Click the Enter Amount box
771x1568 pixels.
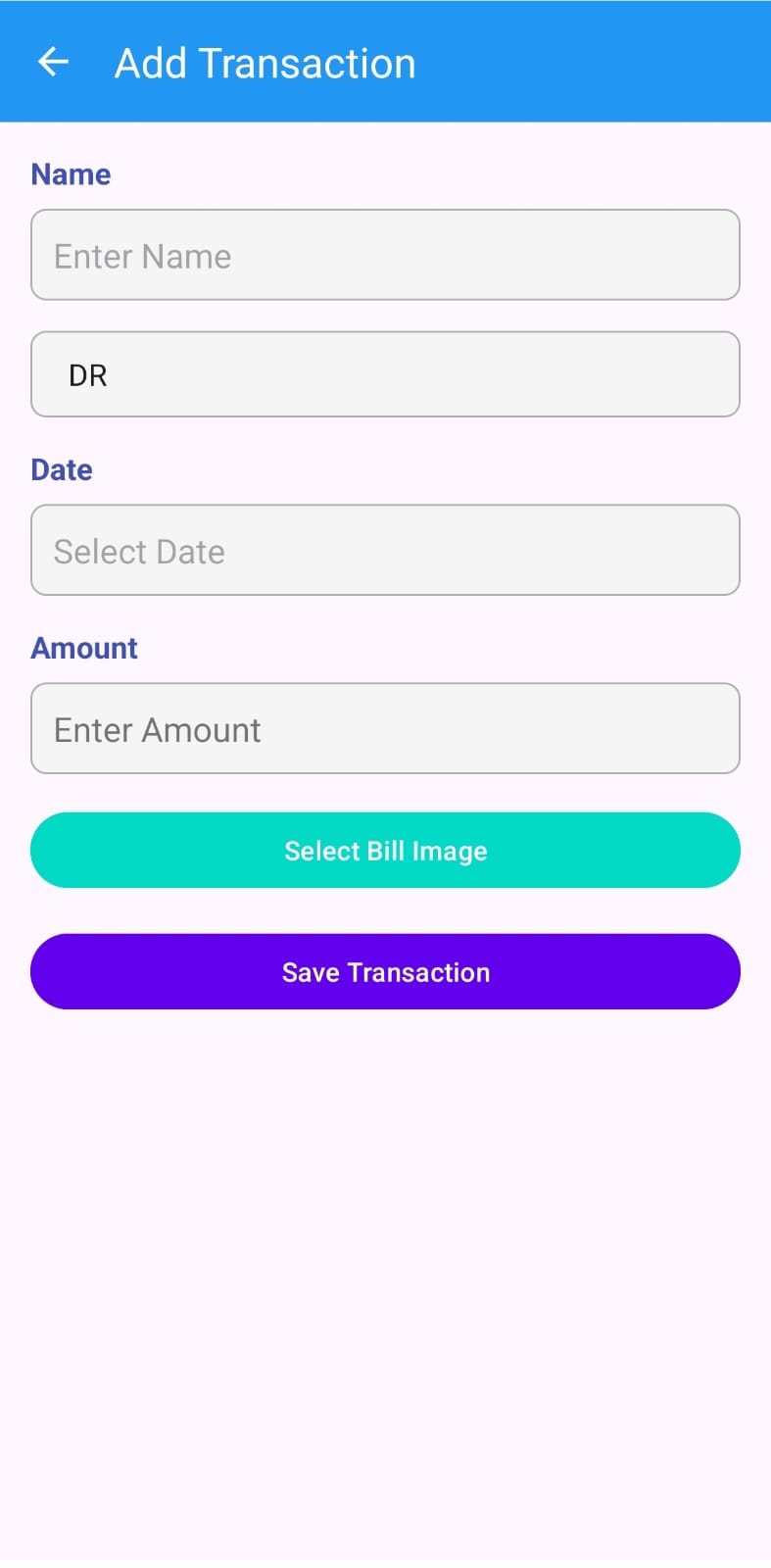point(385,728)
